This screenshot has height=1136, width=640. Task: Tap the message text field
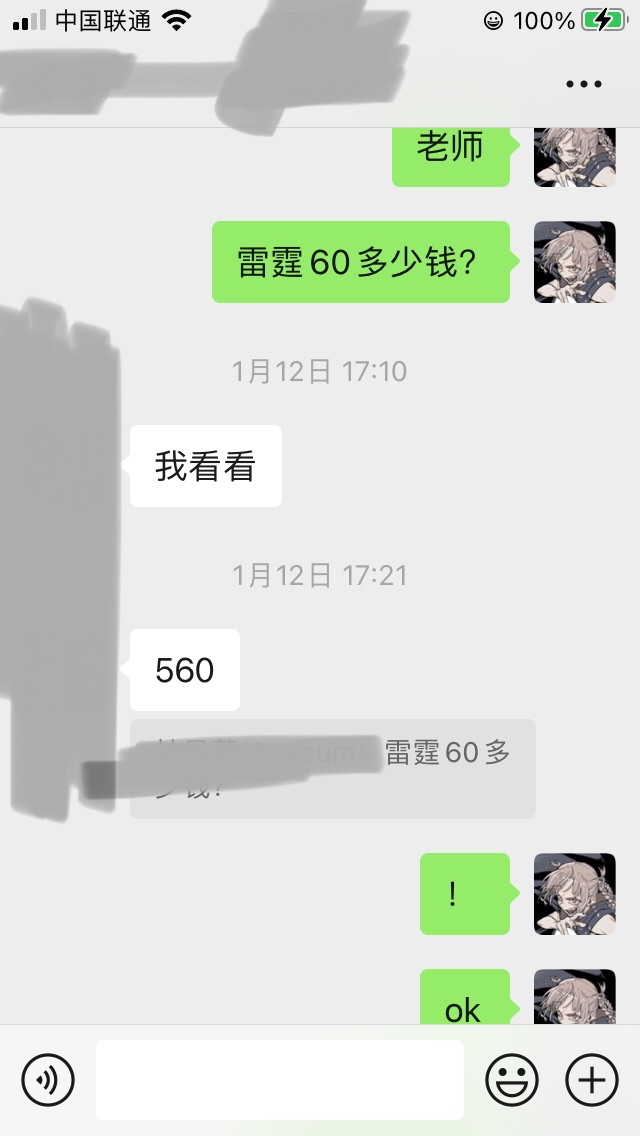coord(280,1080)
